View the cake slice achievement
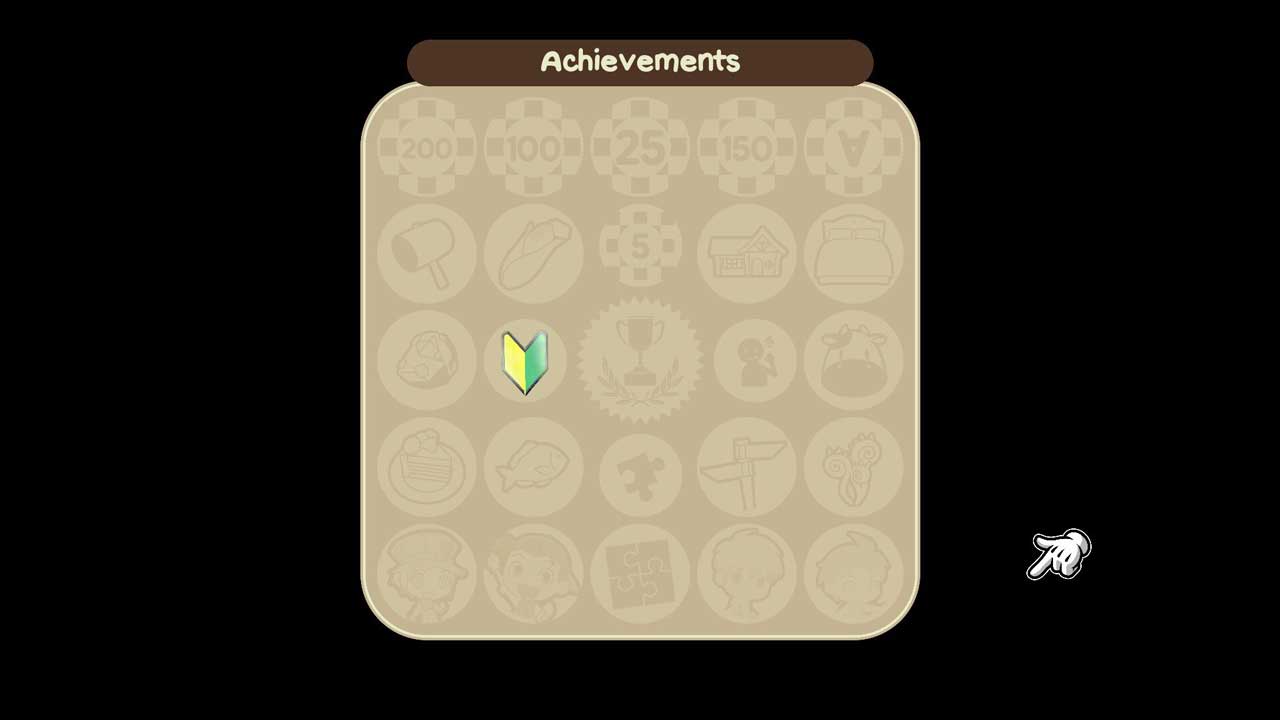The height and width of the screenshot is (720, 1280). click(427, 467)
